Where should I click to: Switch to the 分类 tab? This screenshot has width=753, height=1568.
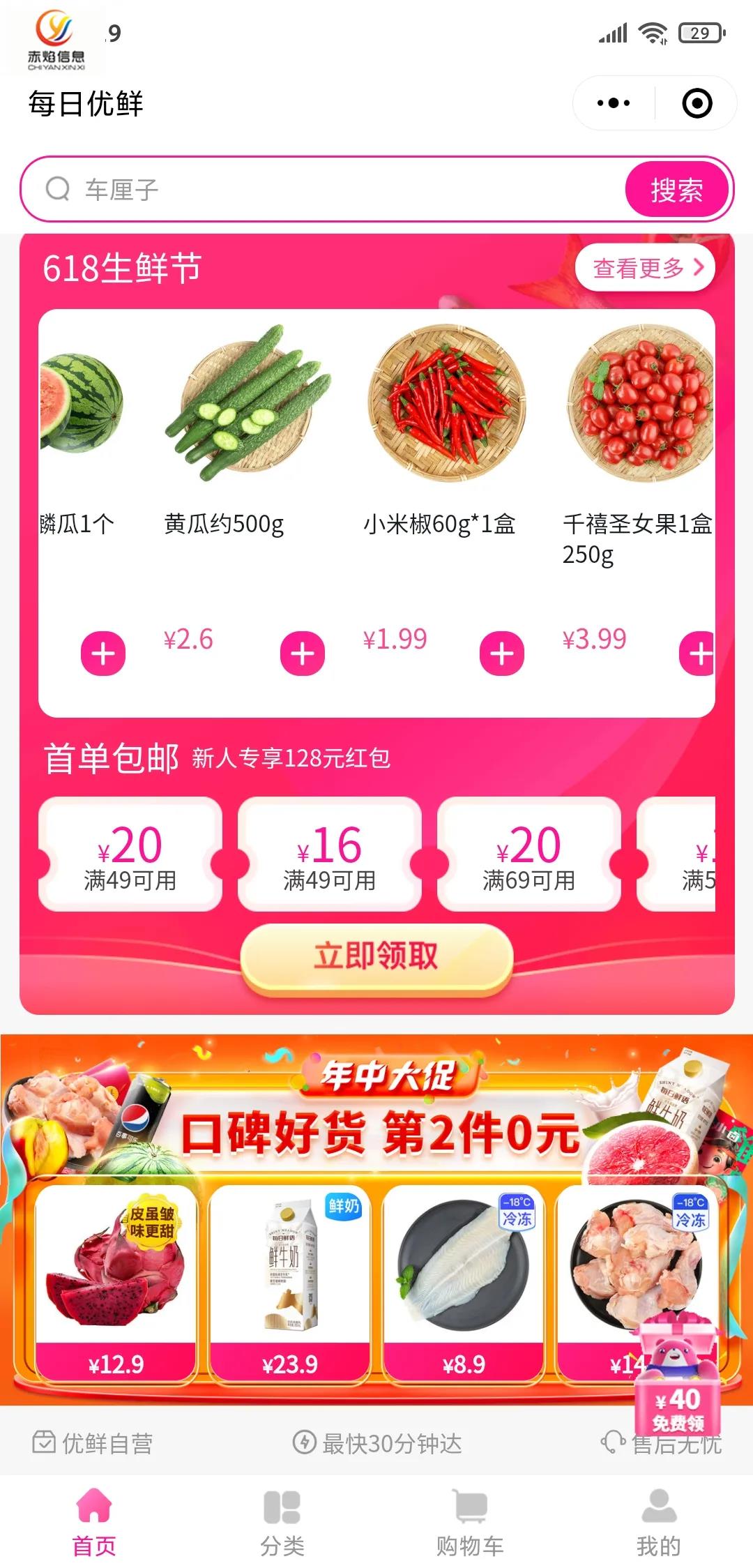pos(282,1524)
